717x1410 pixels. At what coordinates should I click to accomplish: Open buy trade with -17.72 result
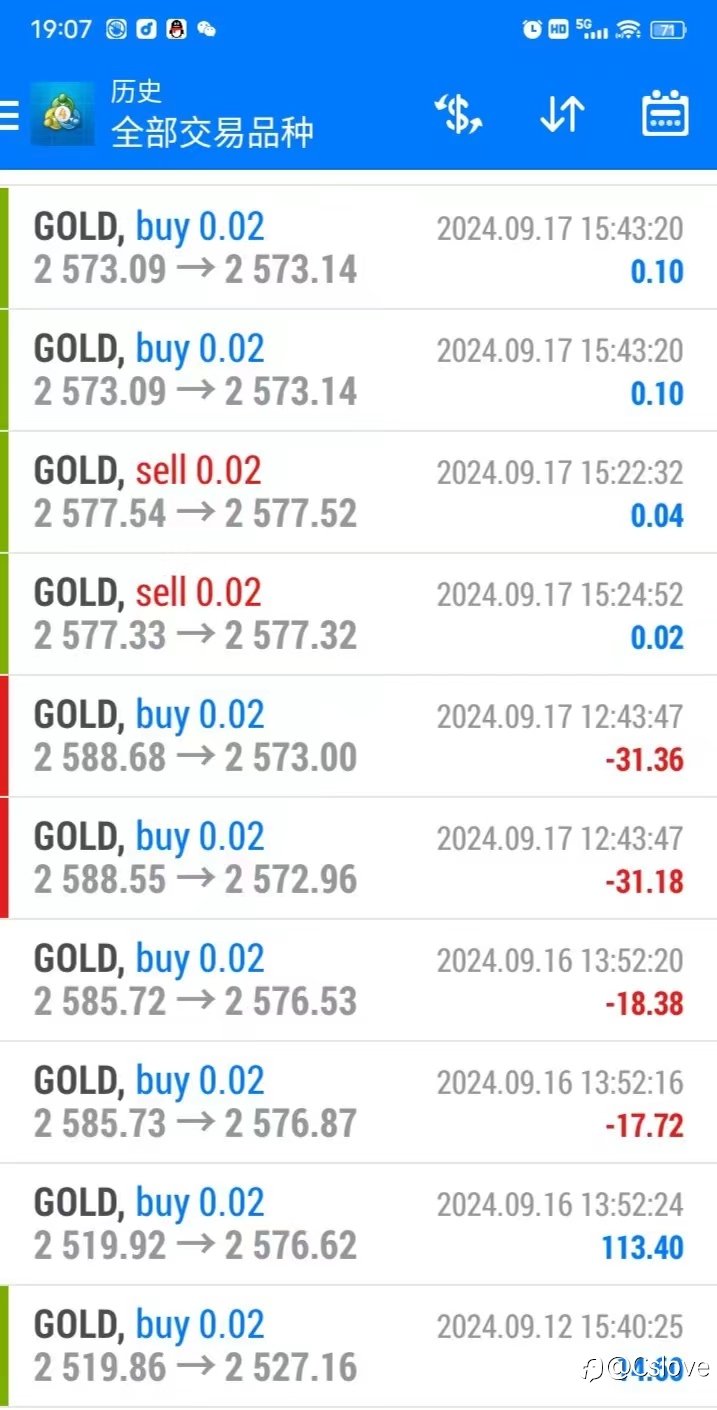[358, 1102]
